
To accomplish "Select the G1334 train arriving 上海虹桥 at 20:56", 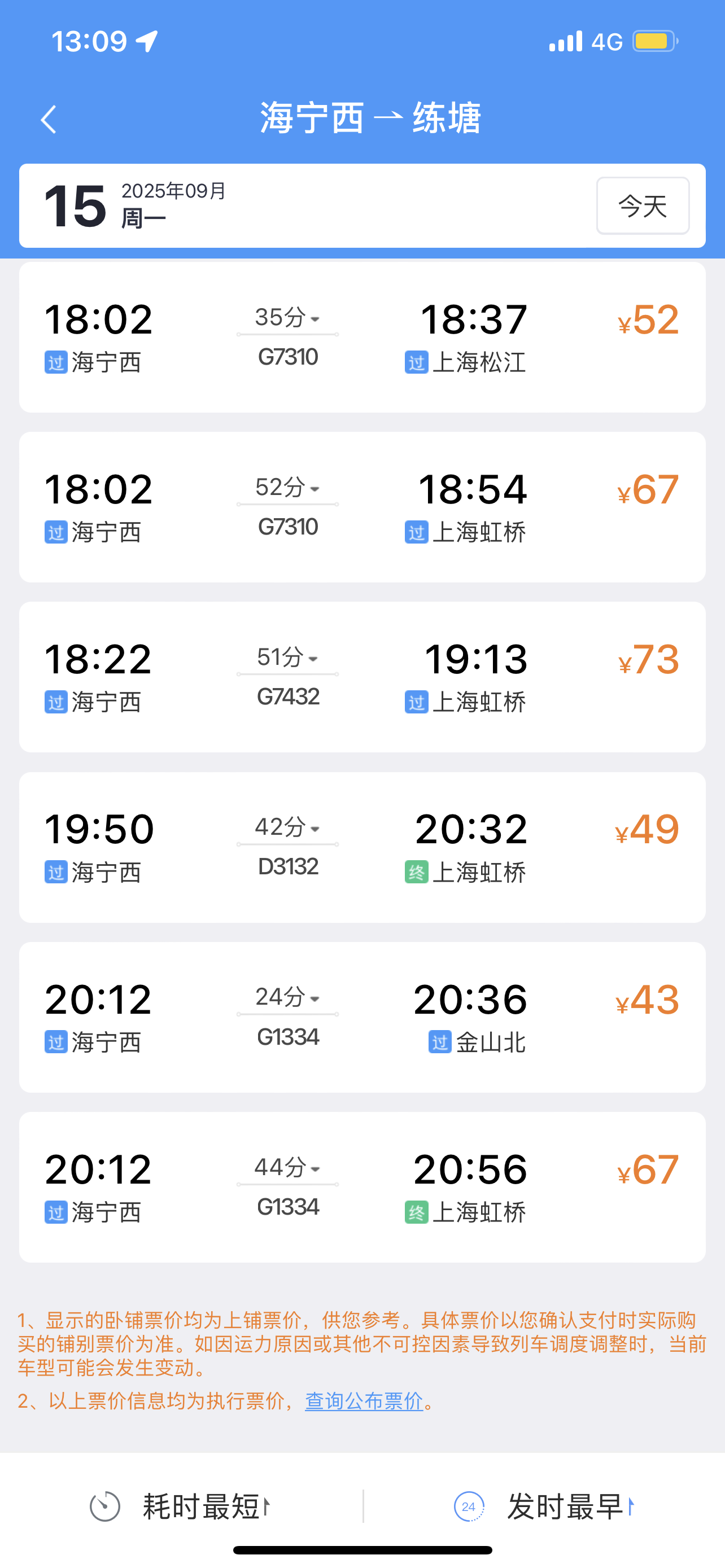I will pos(362,1187).
